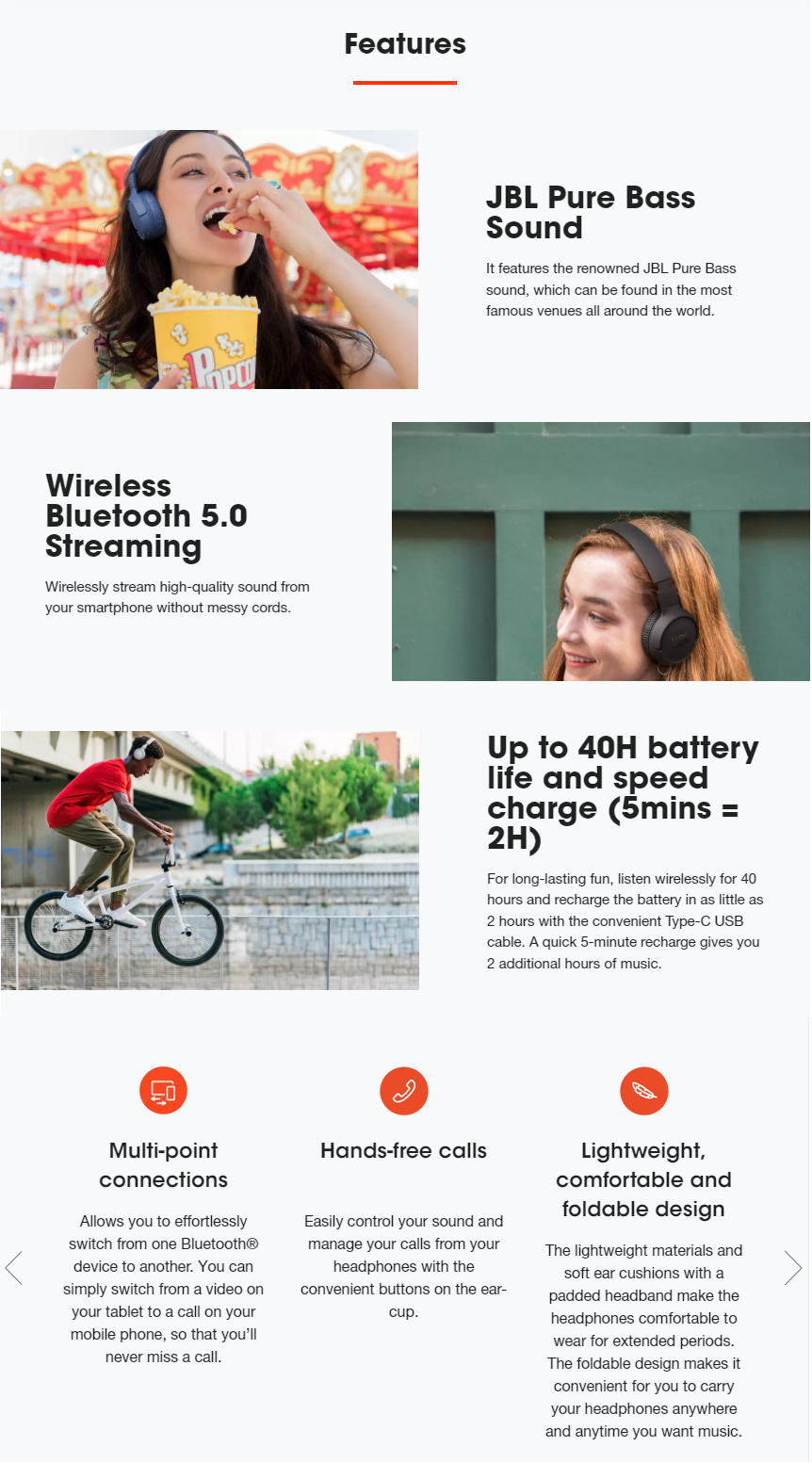Viewport: 812px width, 1479px height.
Task: Show the next feature cards with right arrow
Action: (792, 1268)
